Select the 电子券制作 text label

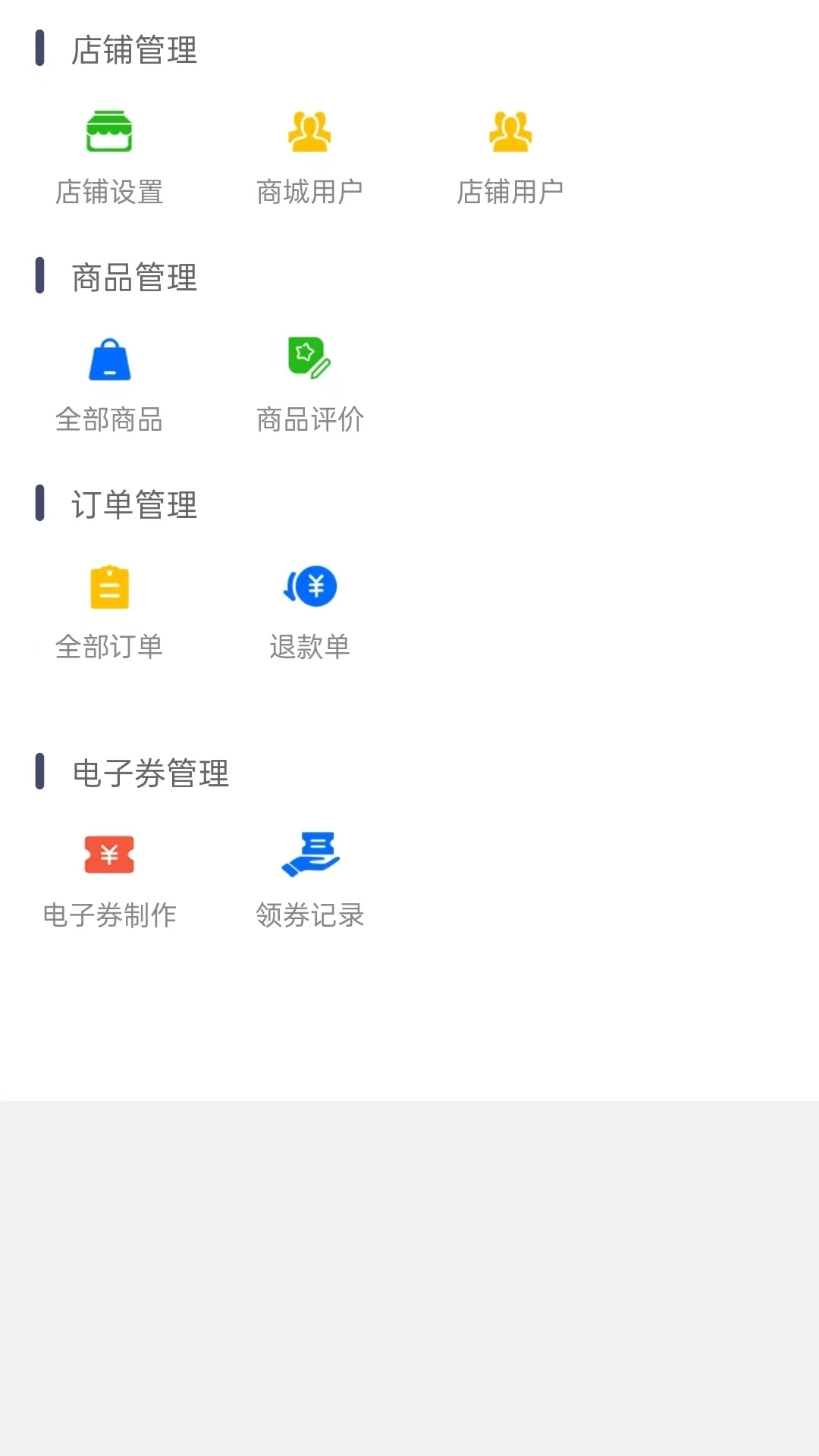point(108,915)
